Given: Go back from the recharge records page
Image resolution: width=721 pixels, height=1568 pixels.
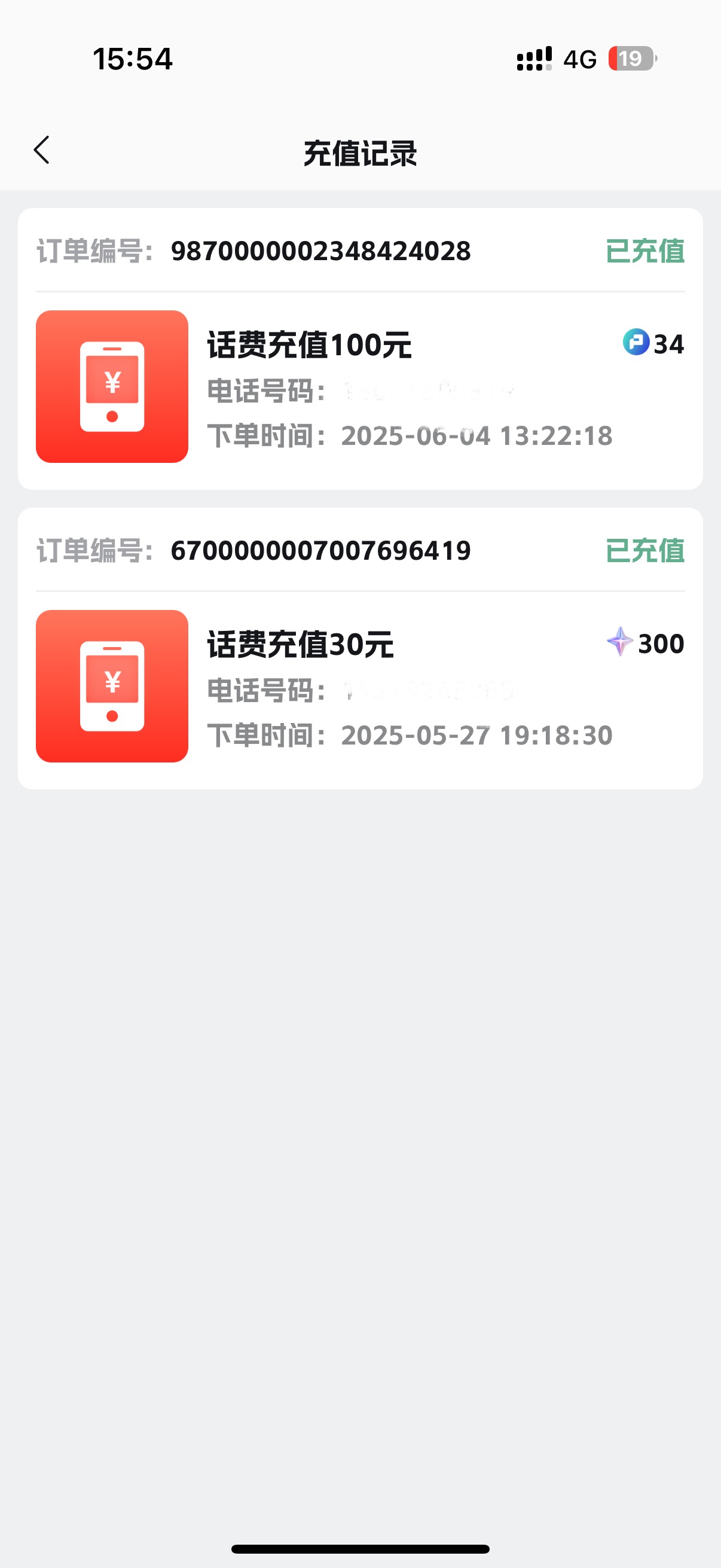Looking at the screenshot, I should [41, 150].
